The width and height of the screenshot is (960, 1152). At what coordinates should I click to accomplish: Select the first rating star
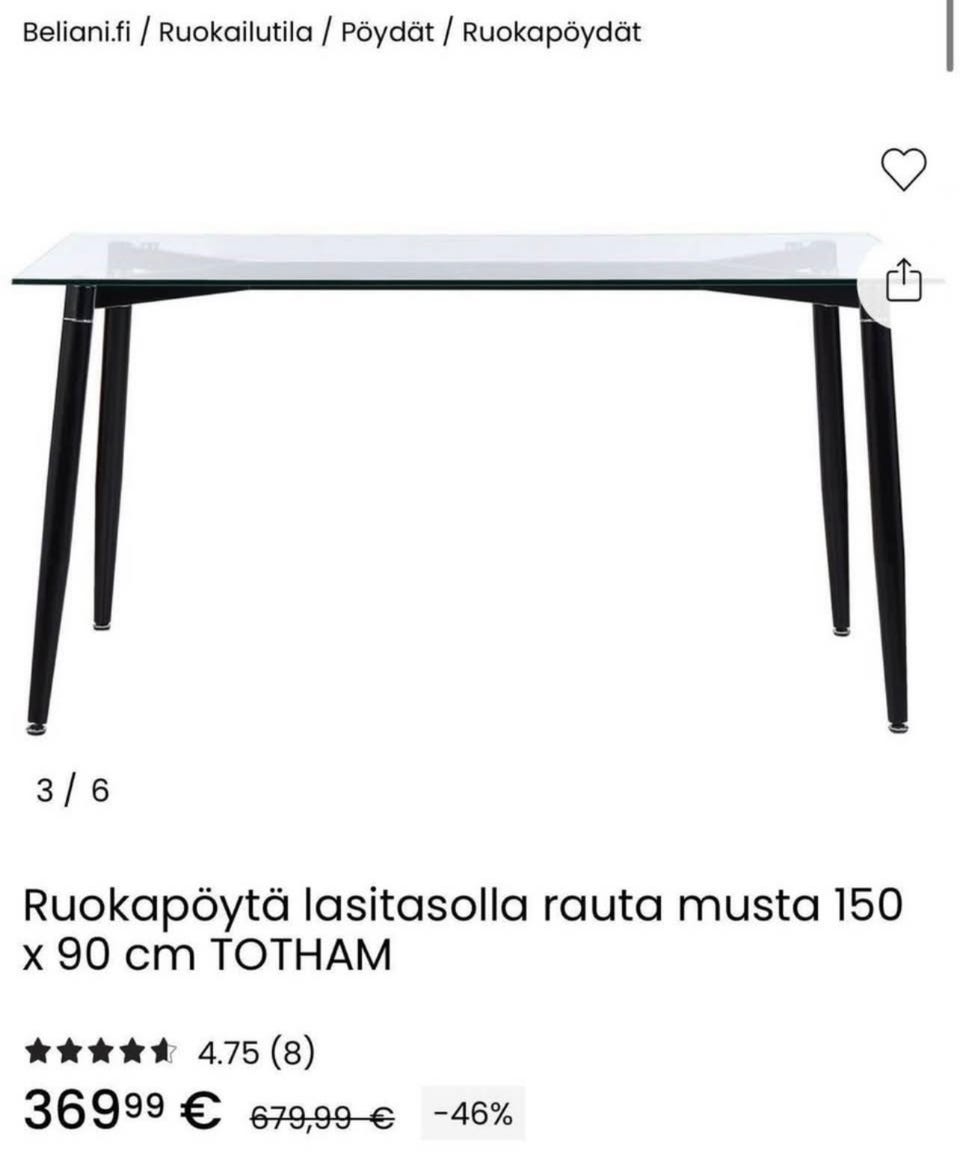point(40,1051)
